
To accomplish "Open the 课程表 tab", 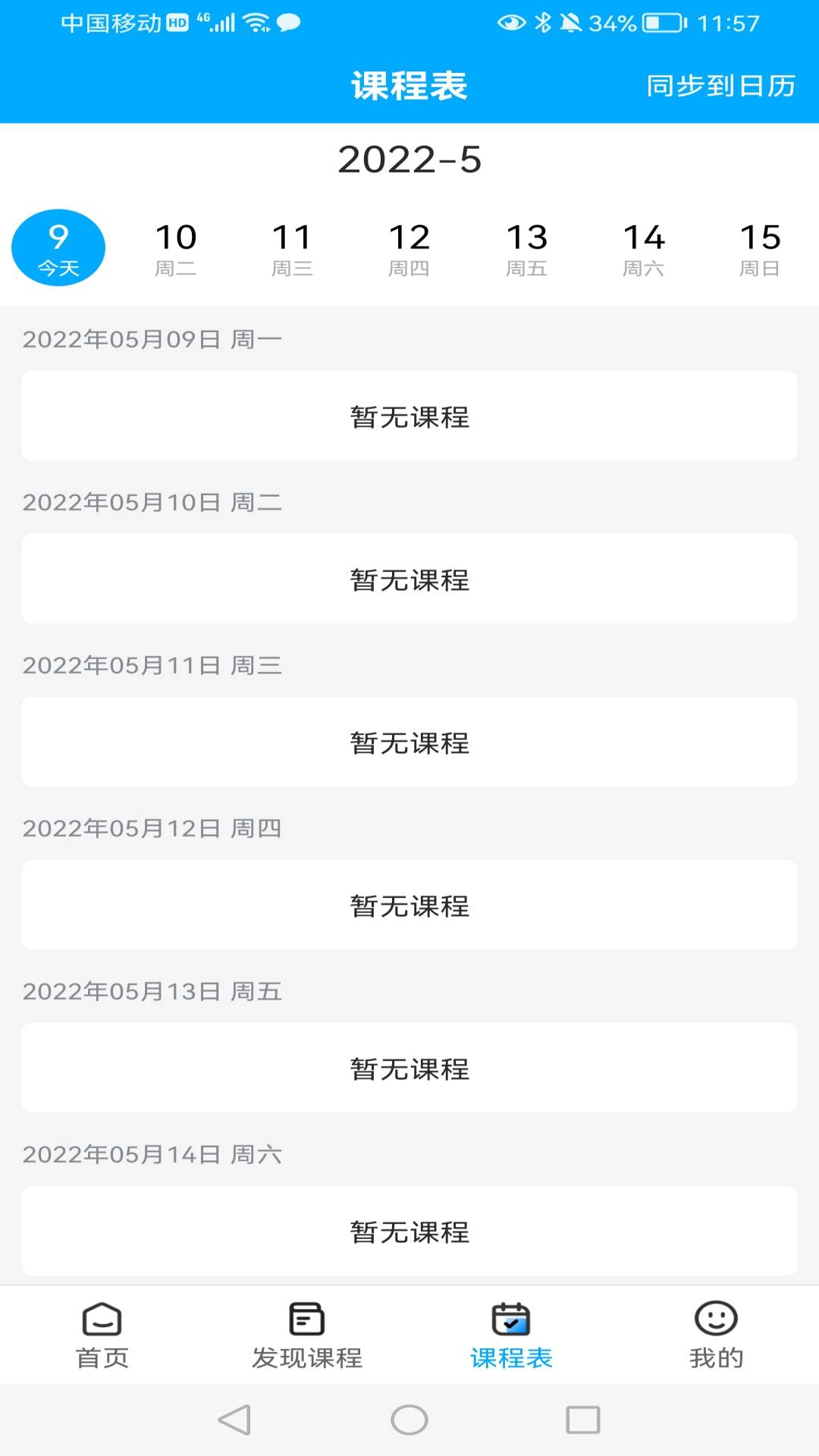I will tap(512, 1335).
